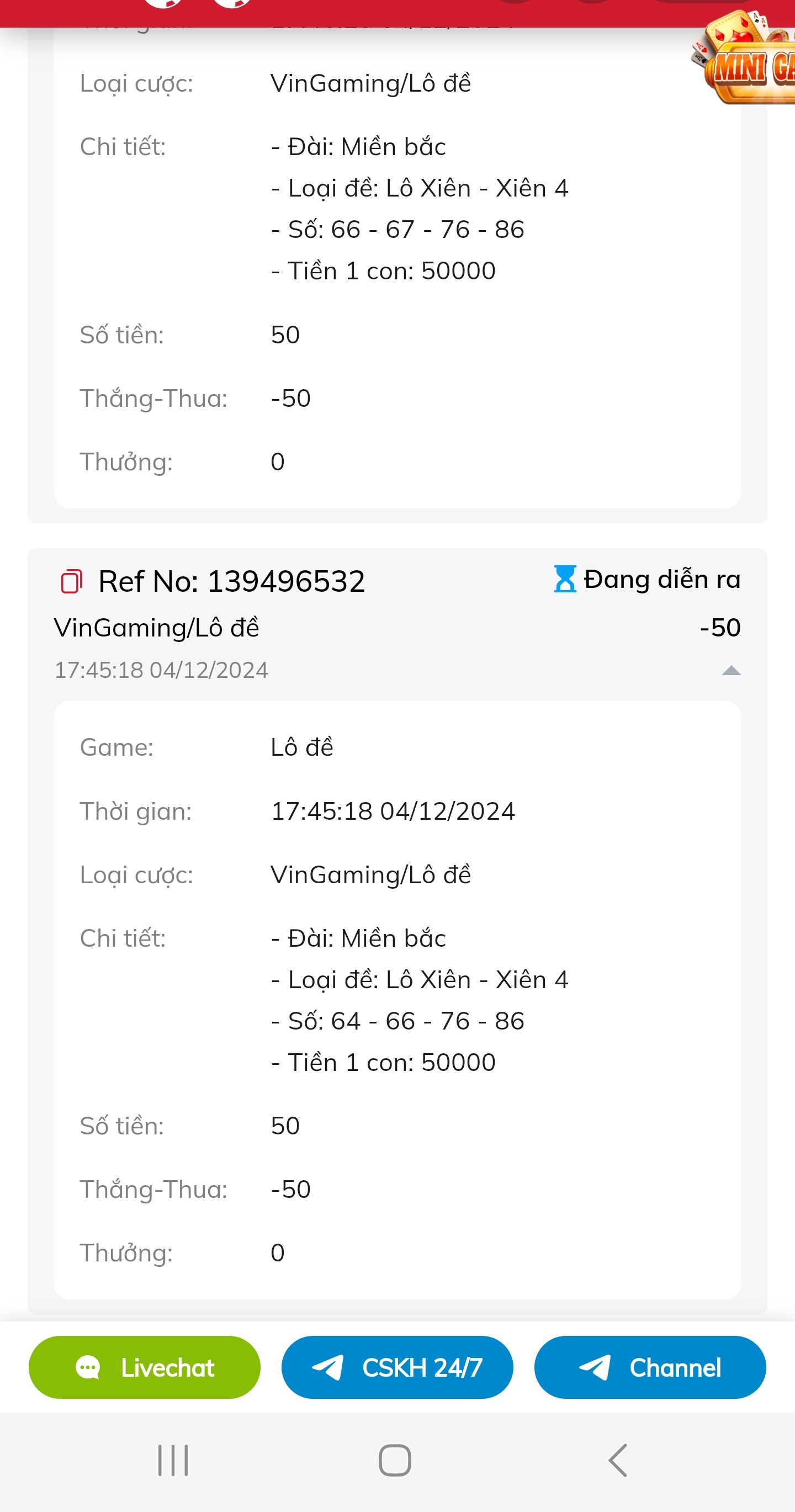Open the Livechat support button
This screenshot has width=795, height=1512.
(x=145, y=1367)
